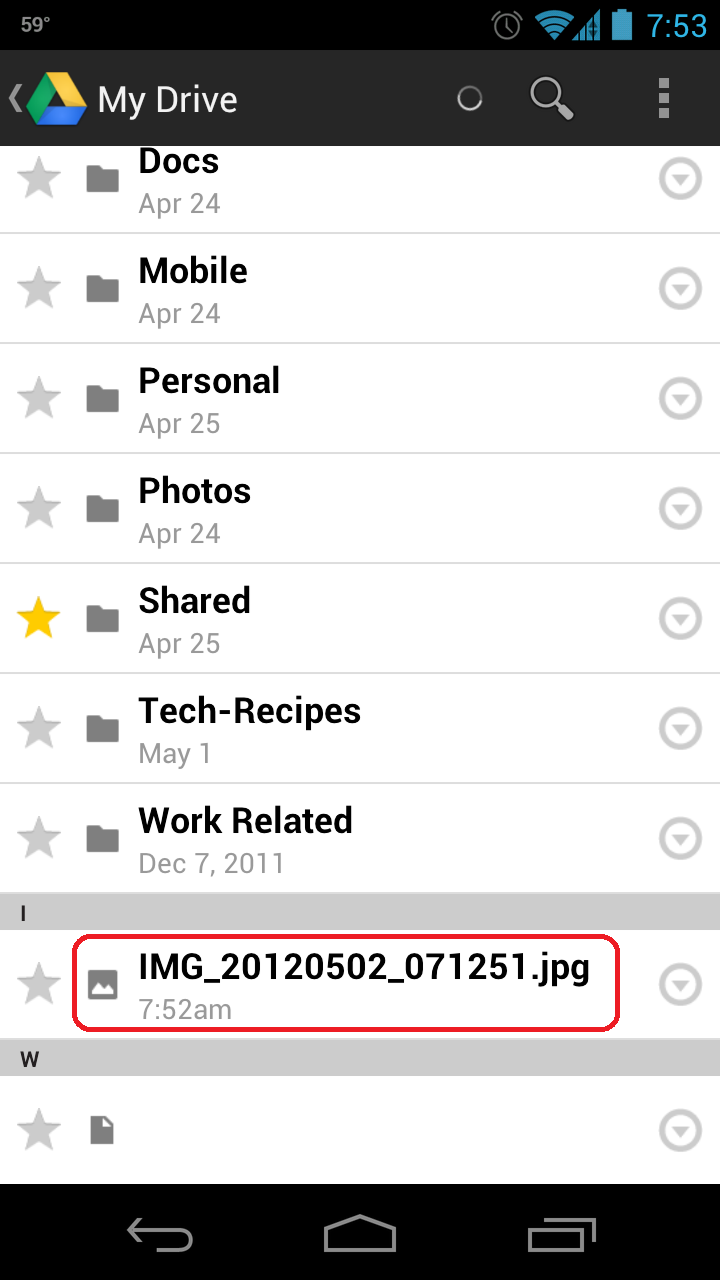
Task: Expand options arrow for IMG_20120502_071251.jpg
Action: coord(681,985)
